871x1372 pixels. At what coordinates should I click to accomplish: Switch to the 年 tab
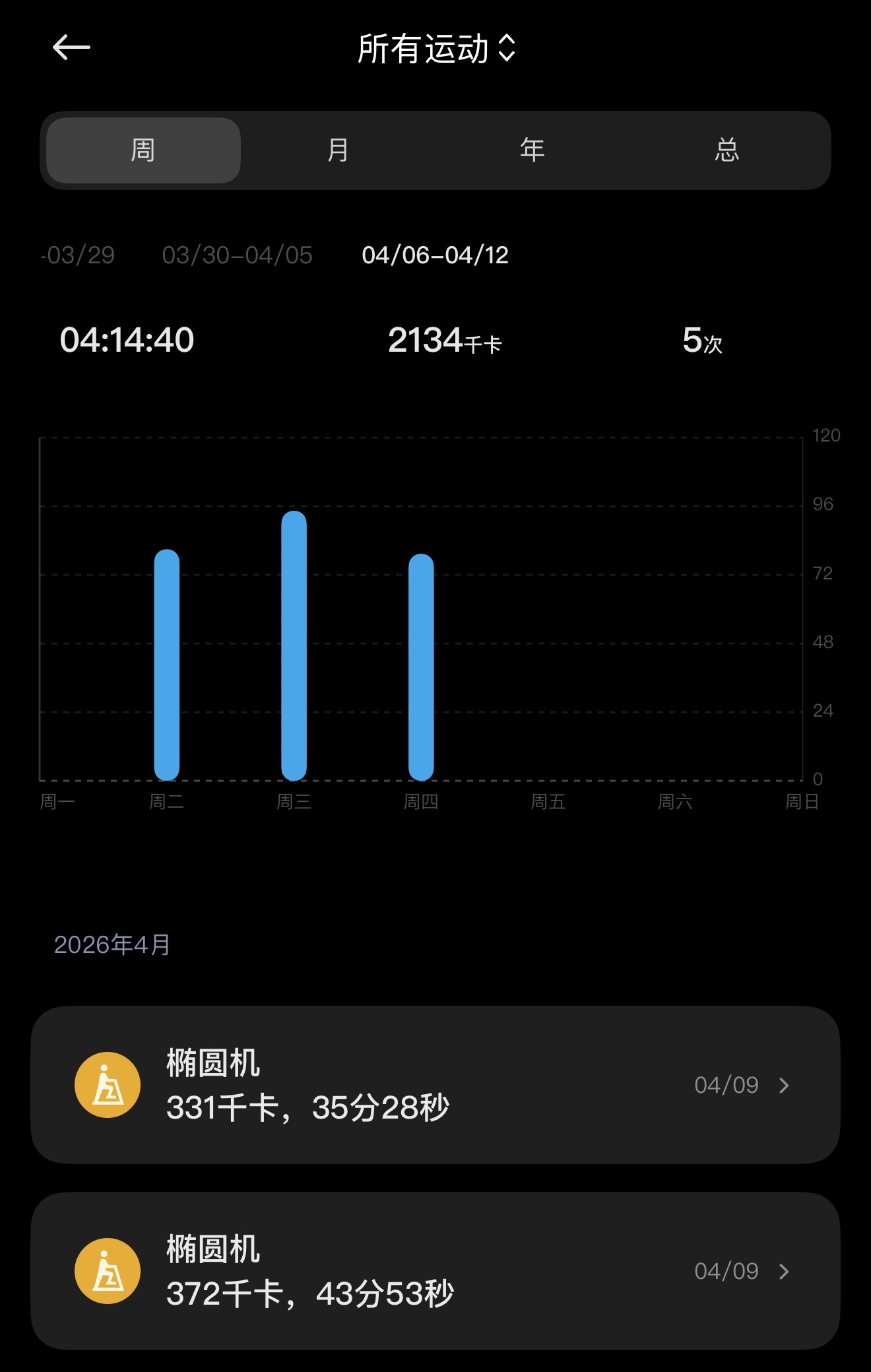click(x=532, y=150)
